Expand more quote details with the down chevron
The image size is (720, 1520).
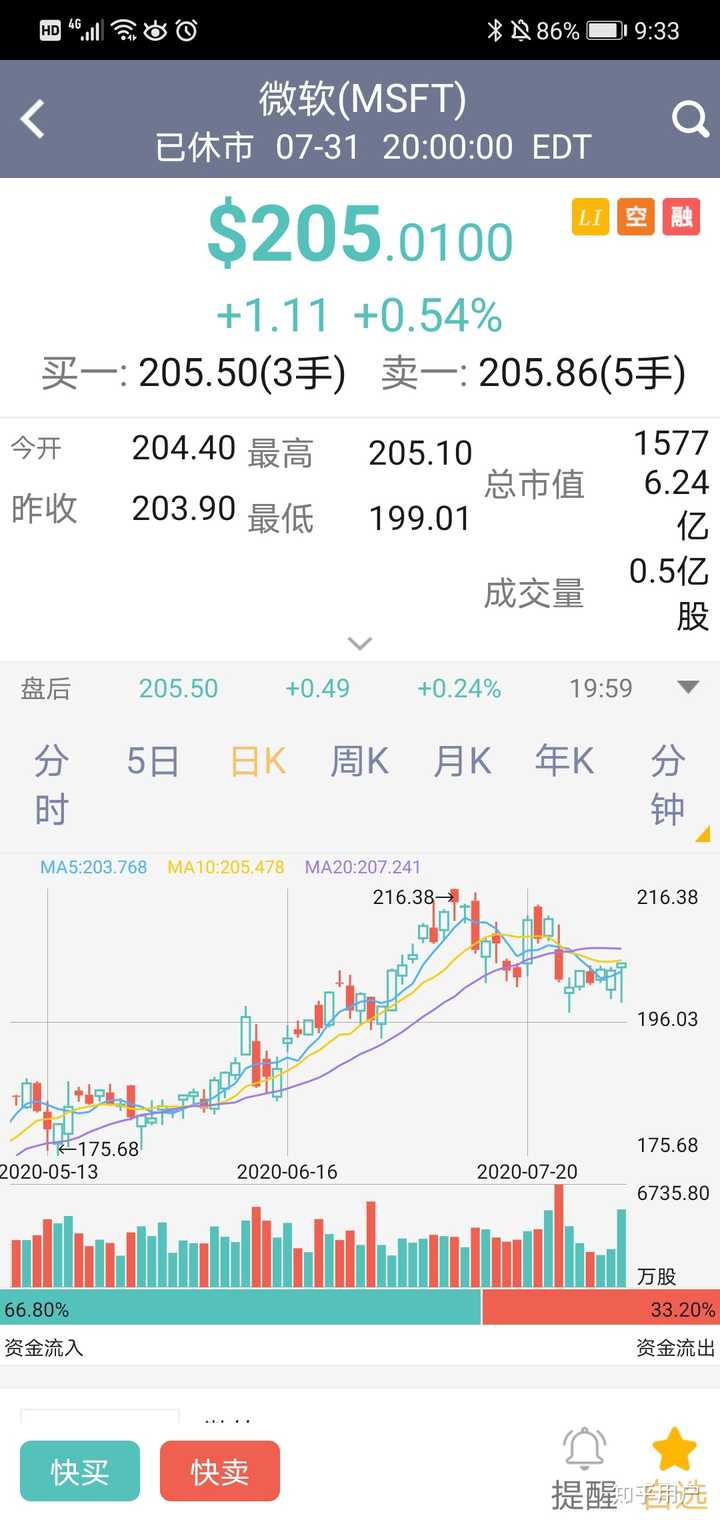[x=359, y=643]
